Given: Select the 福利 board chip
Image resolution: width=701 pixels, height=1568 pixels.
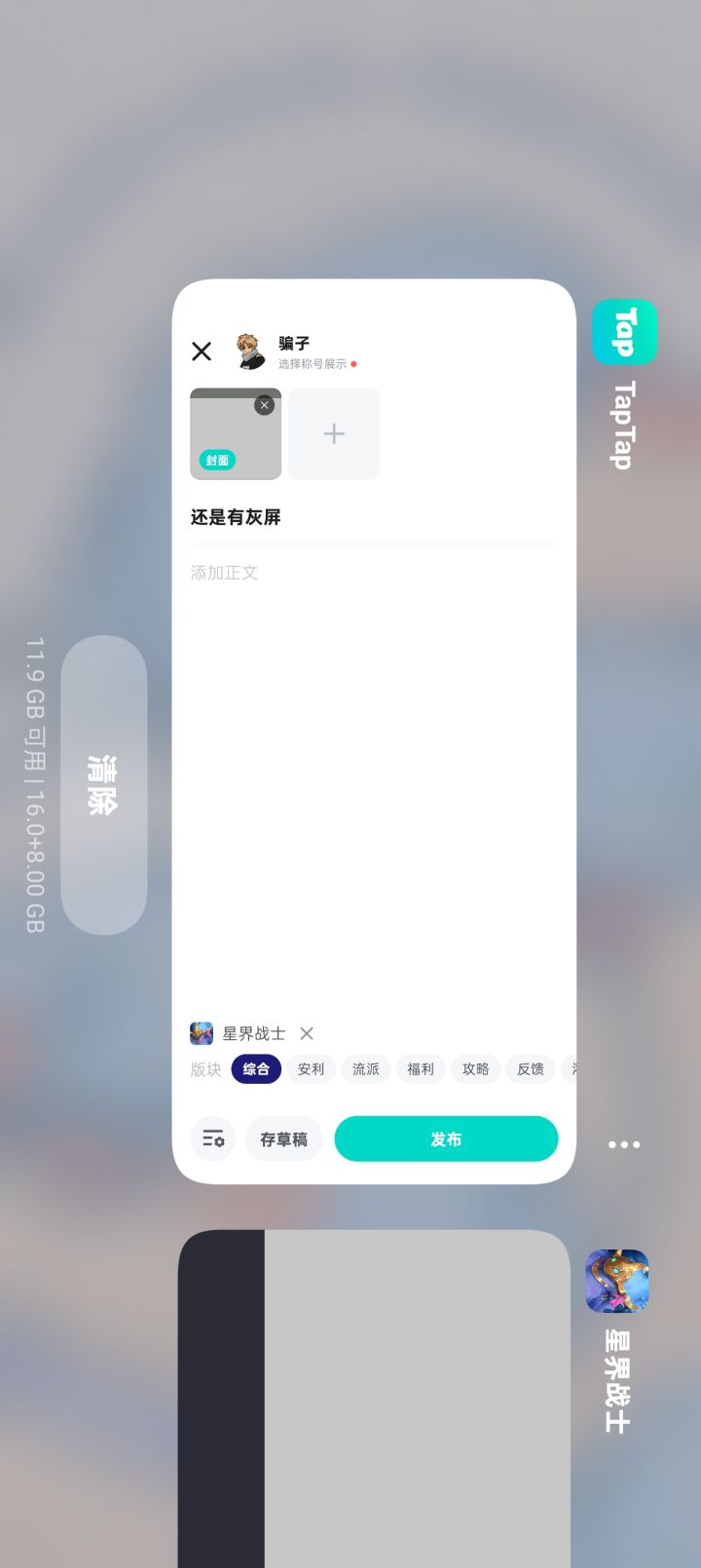Looking at the screenshot, I should pyautogui.click(x=421, y=1068).
